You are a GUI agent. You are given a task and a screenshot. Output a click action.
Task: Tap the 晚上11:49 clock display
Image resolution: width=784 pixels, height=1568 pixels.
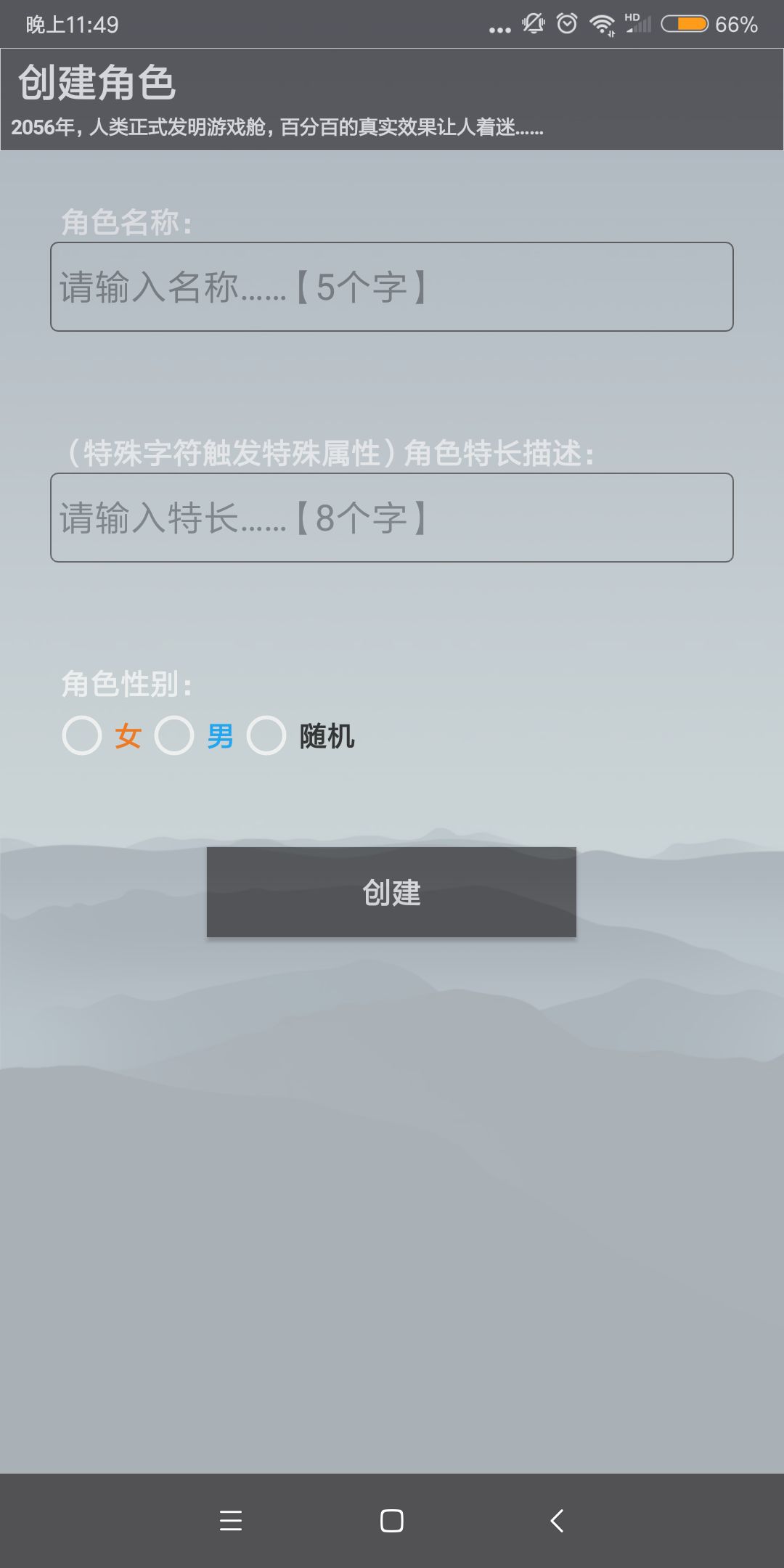point(73,24)
